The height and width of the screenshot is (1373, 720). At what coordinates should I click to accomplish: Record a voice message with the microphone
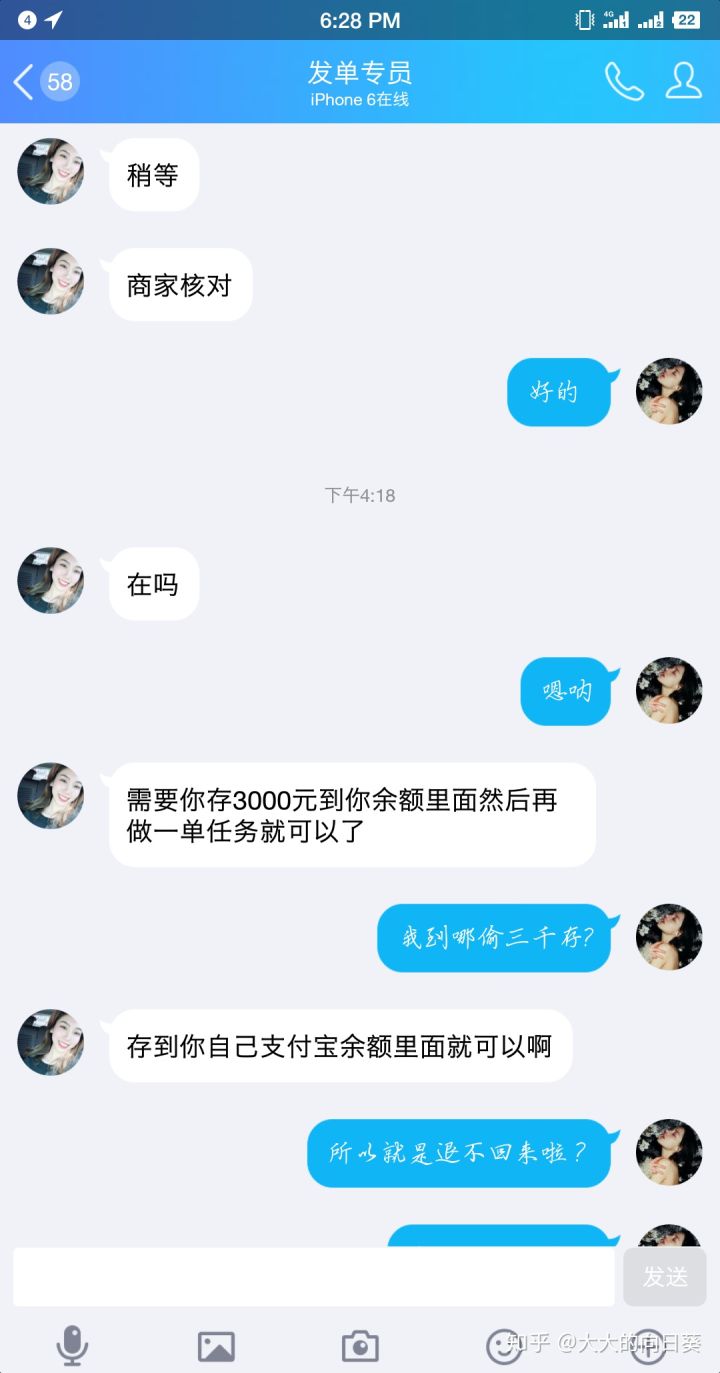tap(71, 1346)
